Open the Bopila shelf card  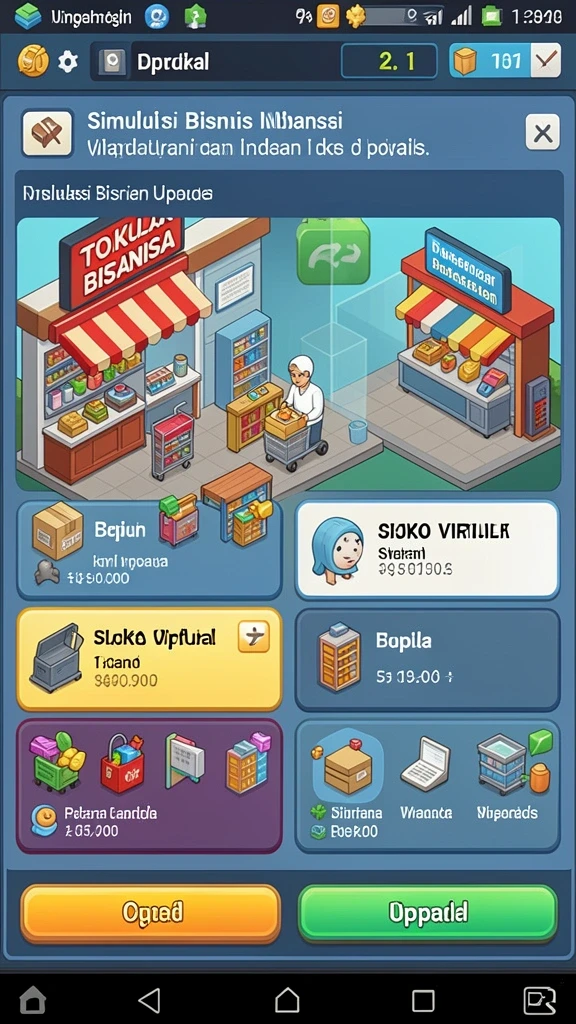click(427, 660)
